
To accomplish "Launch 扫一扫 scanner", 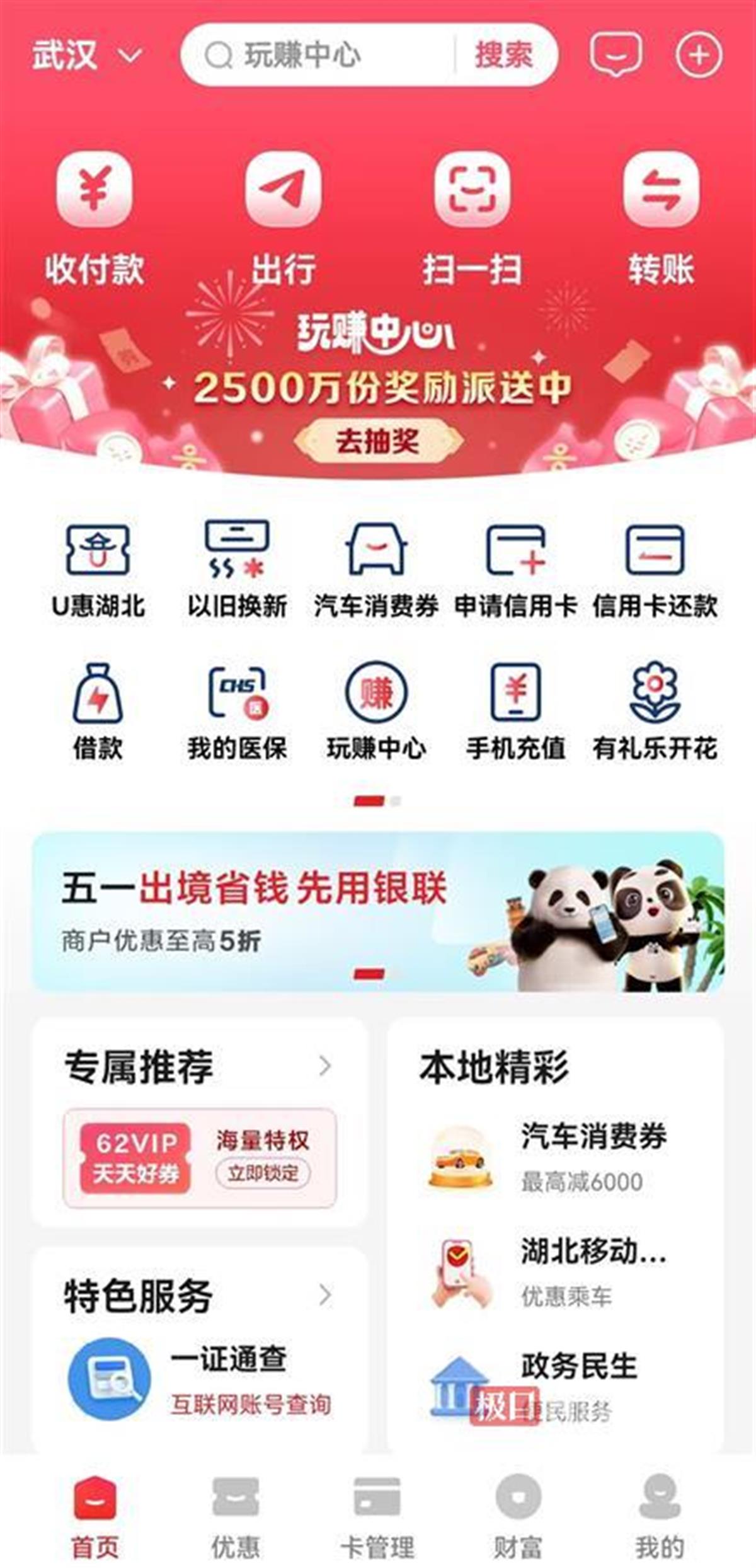I will pyautogui.click(x=472, y=221).
